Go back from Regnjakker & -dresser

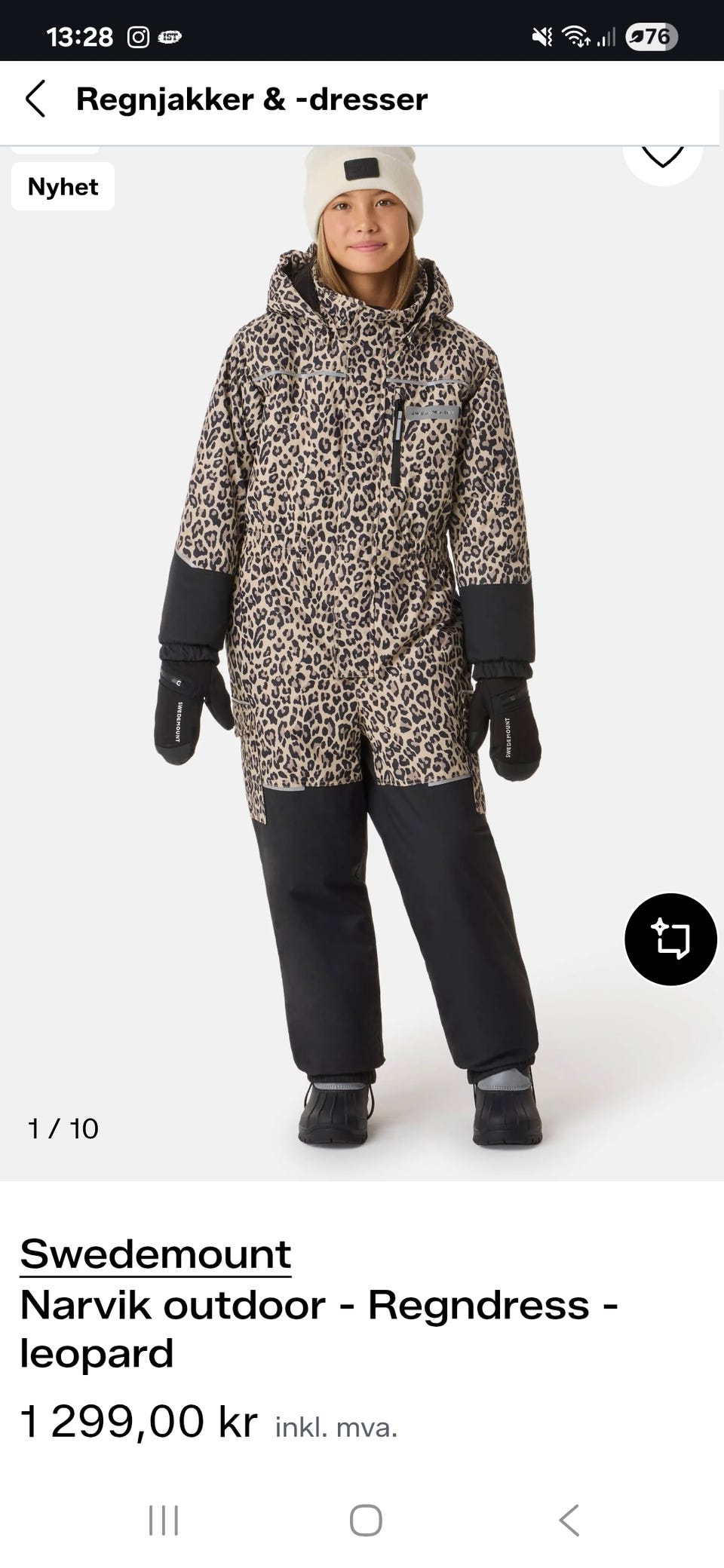tap(35, 99)
